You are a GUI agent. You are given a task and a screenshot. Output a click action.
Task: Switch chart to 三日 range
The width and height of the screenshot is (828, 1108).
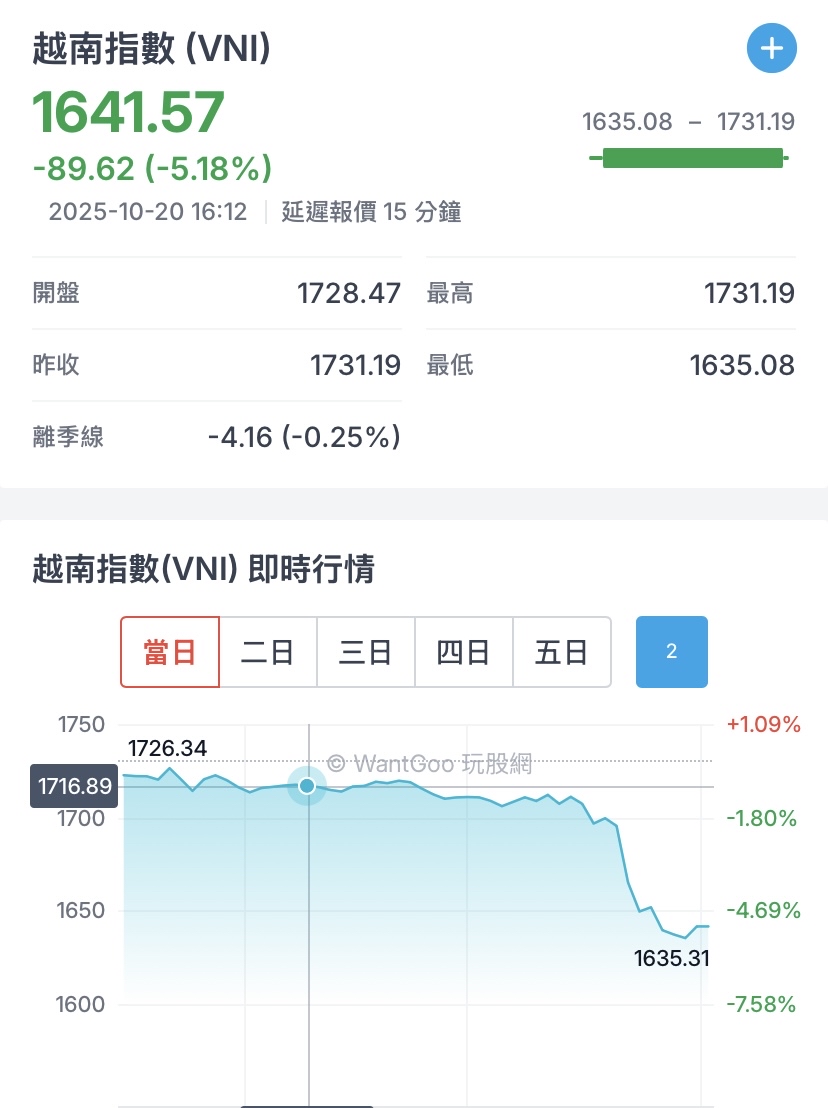coord(365,652)
